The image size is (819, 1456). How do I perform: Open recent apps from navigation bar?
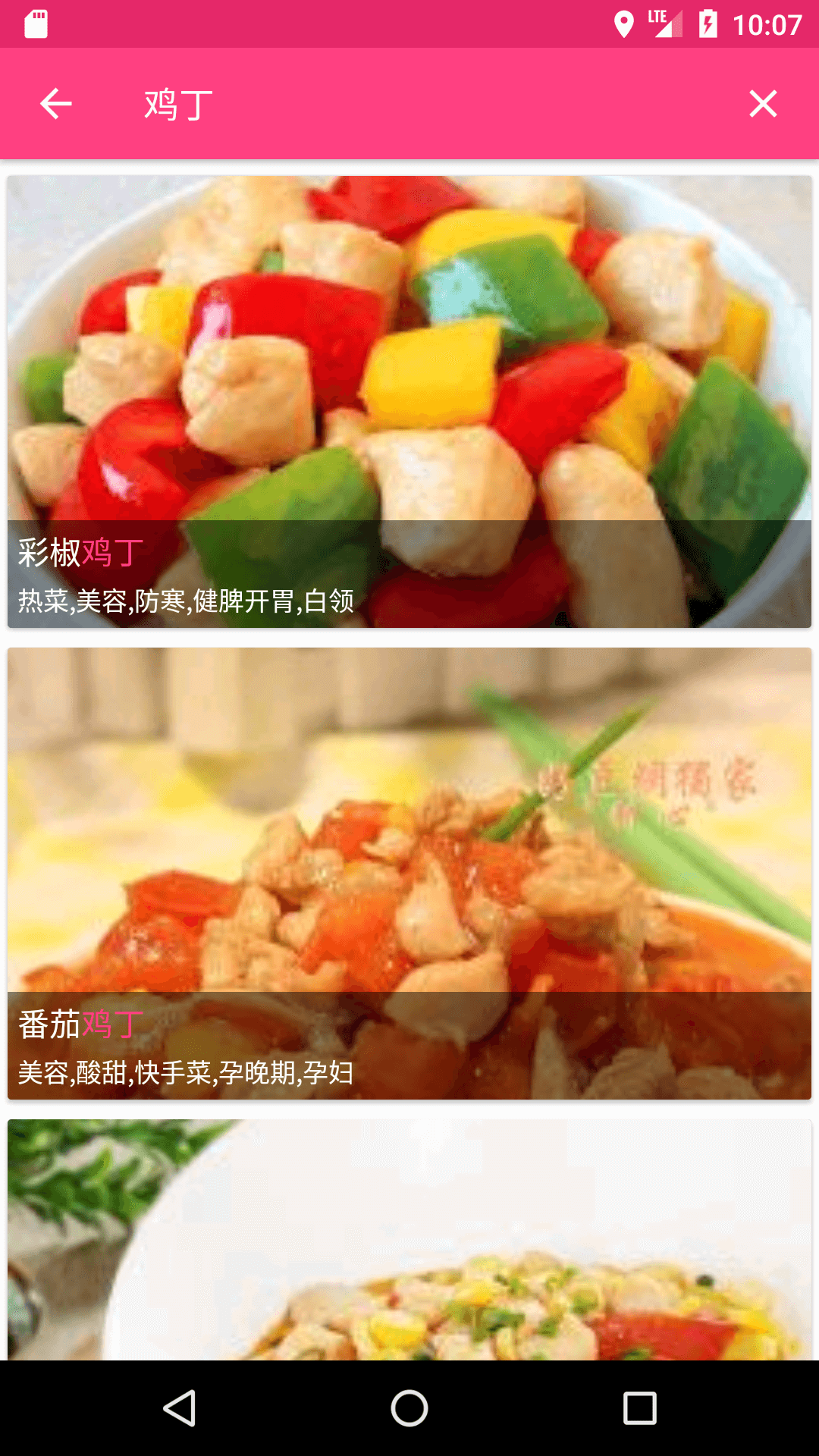point(639,1408)
